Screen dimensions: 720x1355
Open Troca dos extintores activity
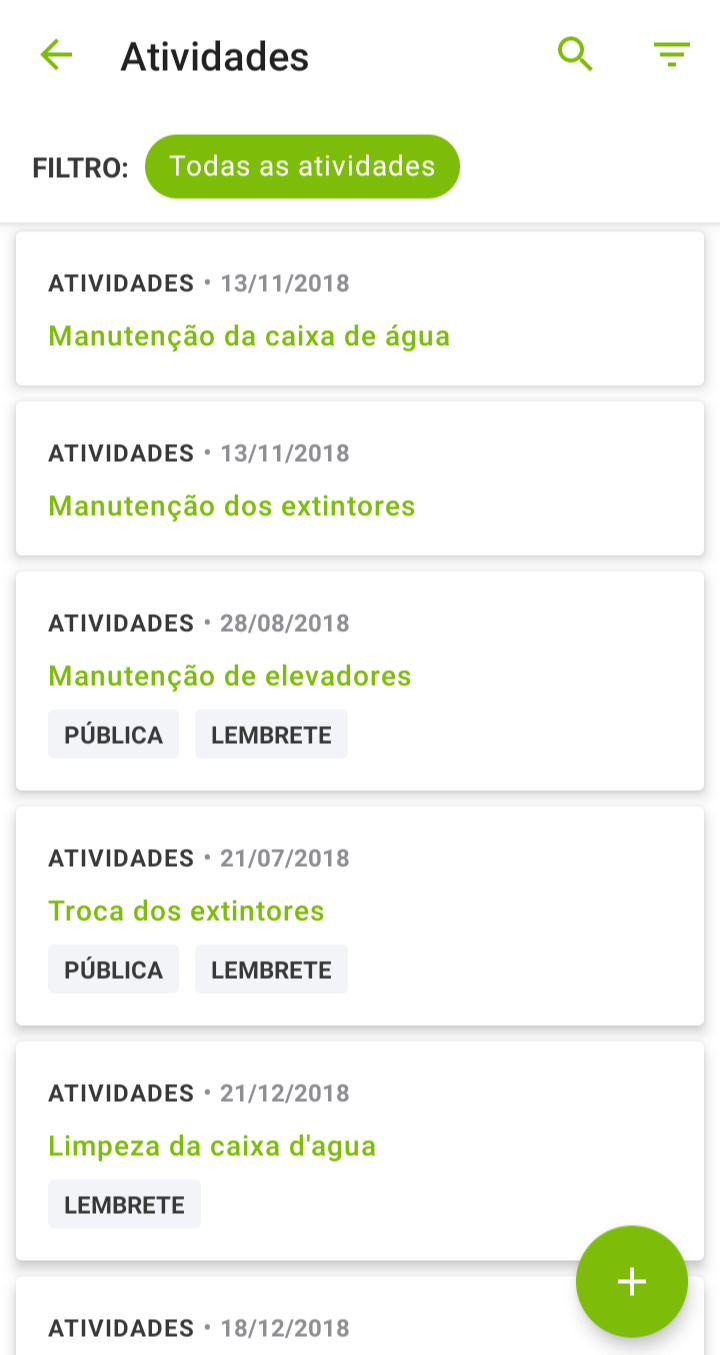(360, 916)
